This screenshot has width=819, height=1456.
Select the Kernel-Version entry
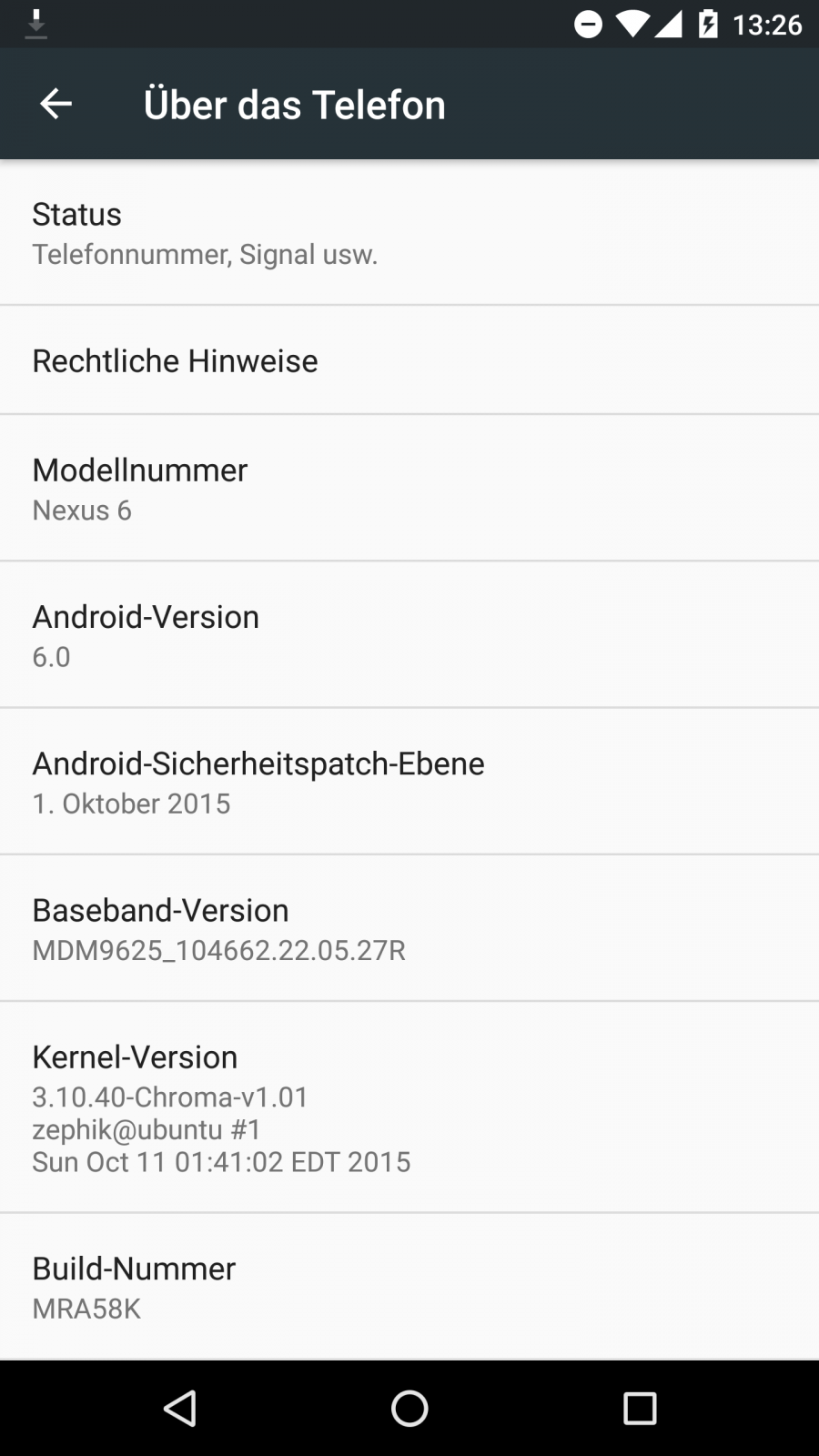[x=409, y=1107]
